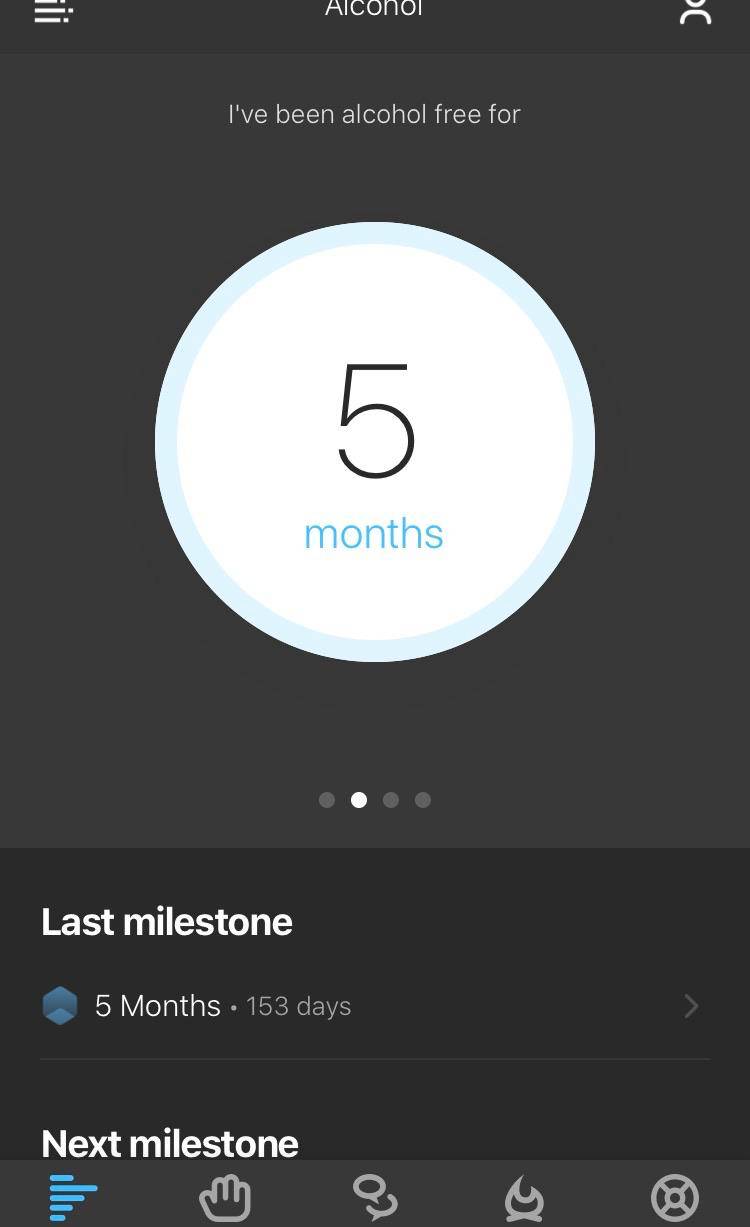Tap the 153 days label
750x1227 pixels.
tap(298, 1006)
